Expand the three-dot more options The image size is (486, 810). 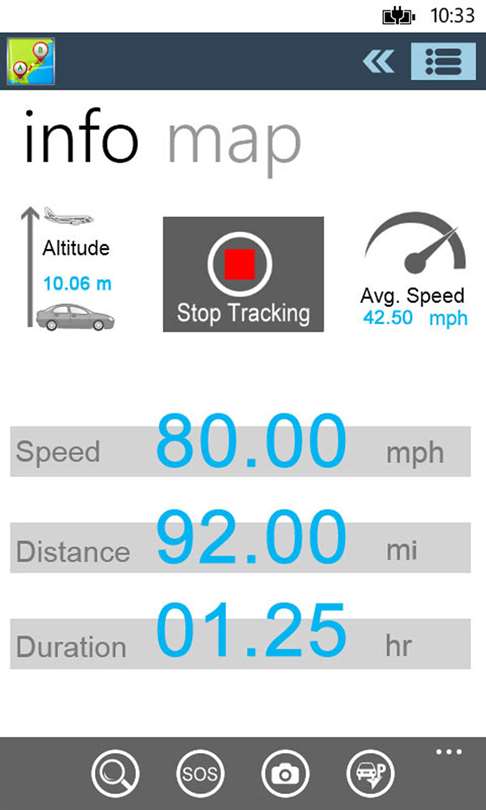click(449, 752)
